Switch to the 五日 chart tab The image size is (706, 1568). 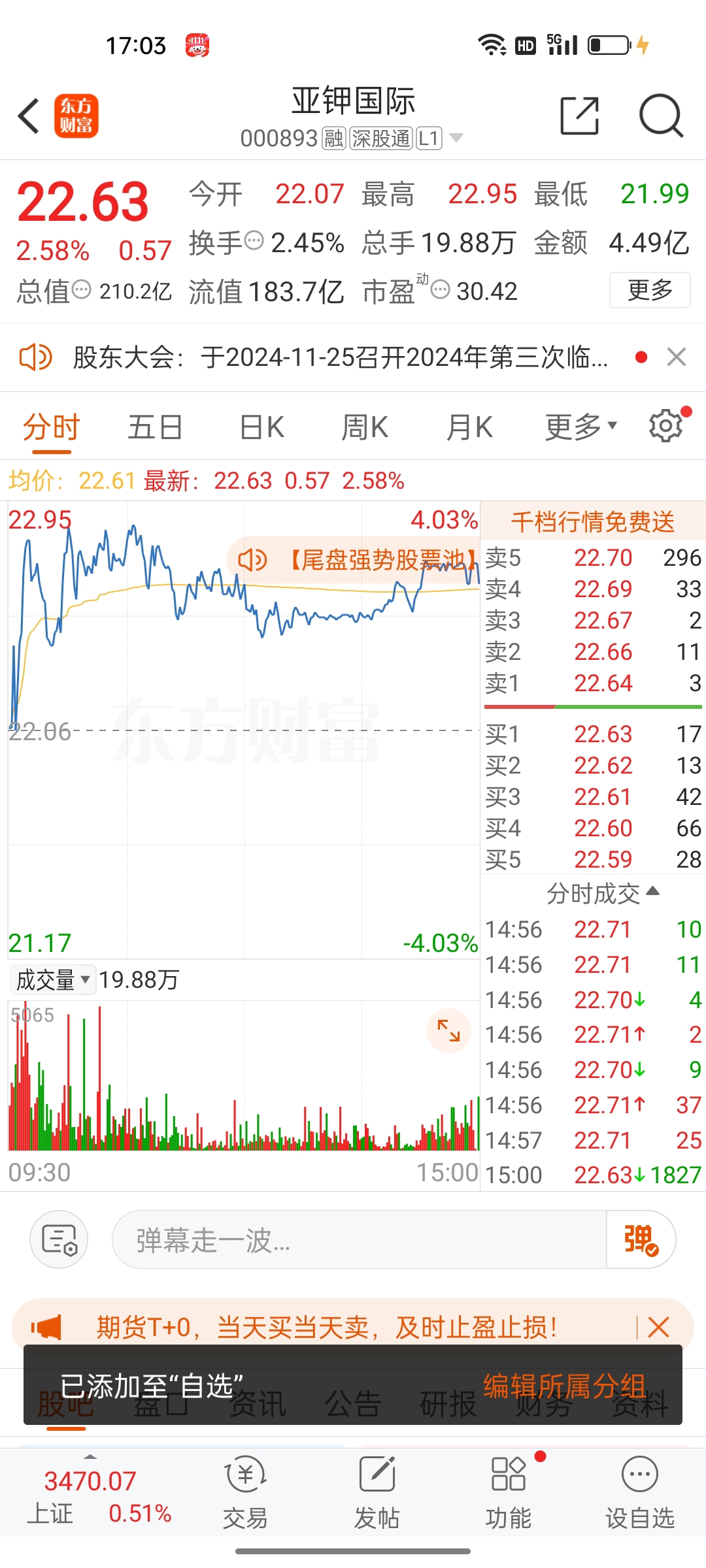155,428
